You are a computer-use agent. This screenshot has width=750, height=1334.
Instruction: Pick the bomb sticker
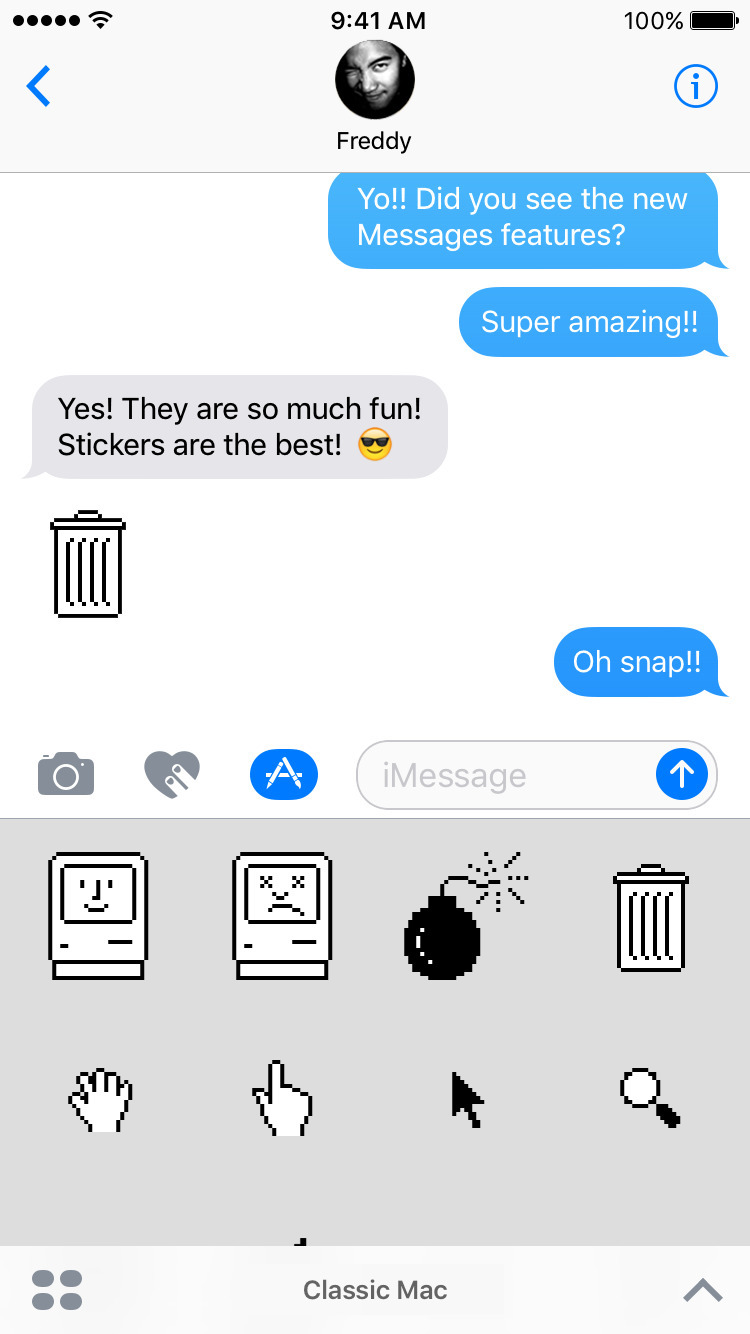pos(462,914)
